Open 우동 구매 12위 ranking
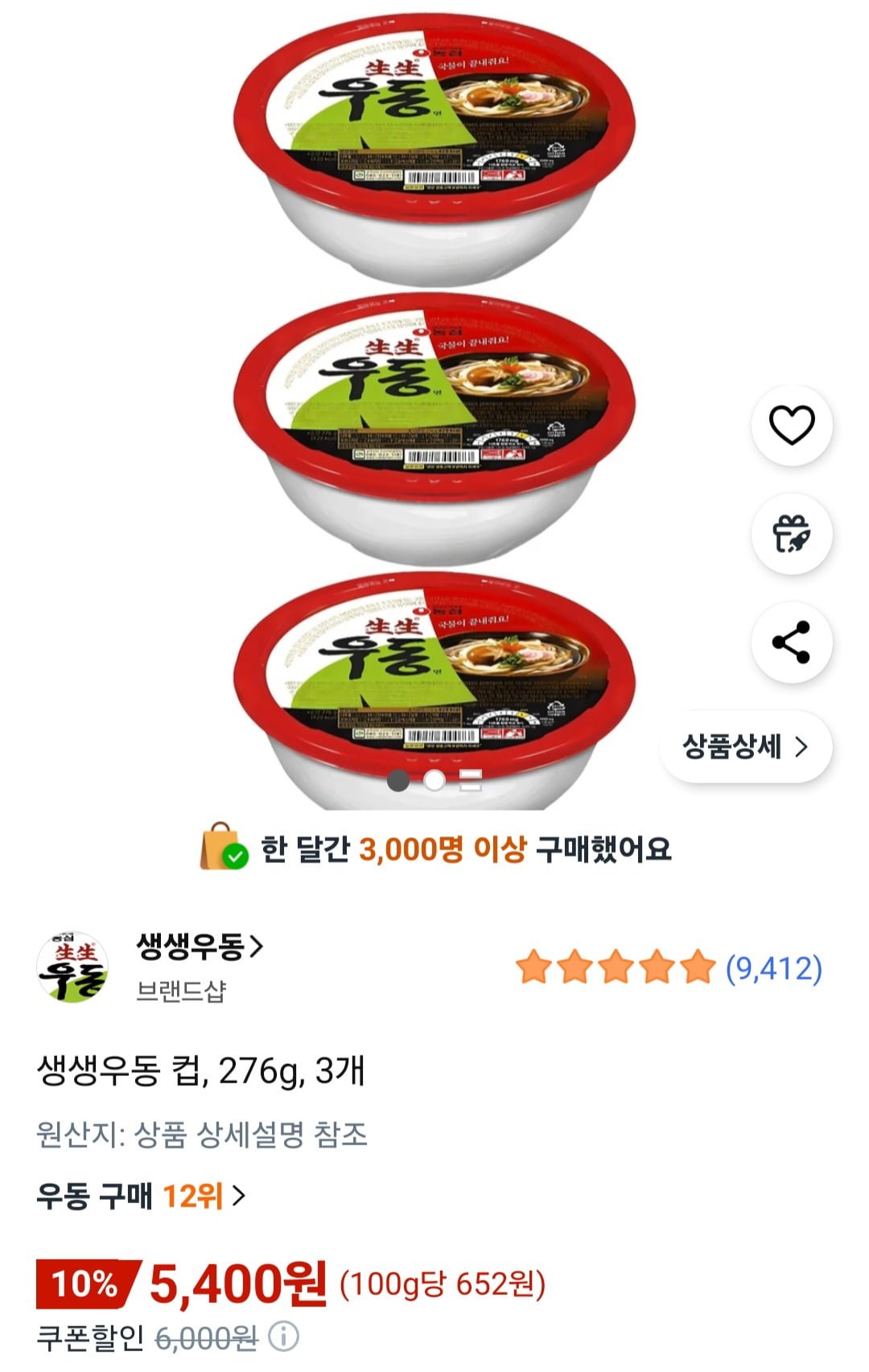The width and height of the screenshot is (869, 1372). tap(142, 1196)
